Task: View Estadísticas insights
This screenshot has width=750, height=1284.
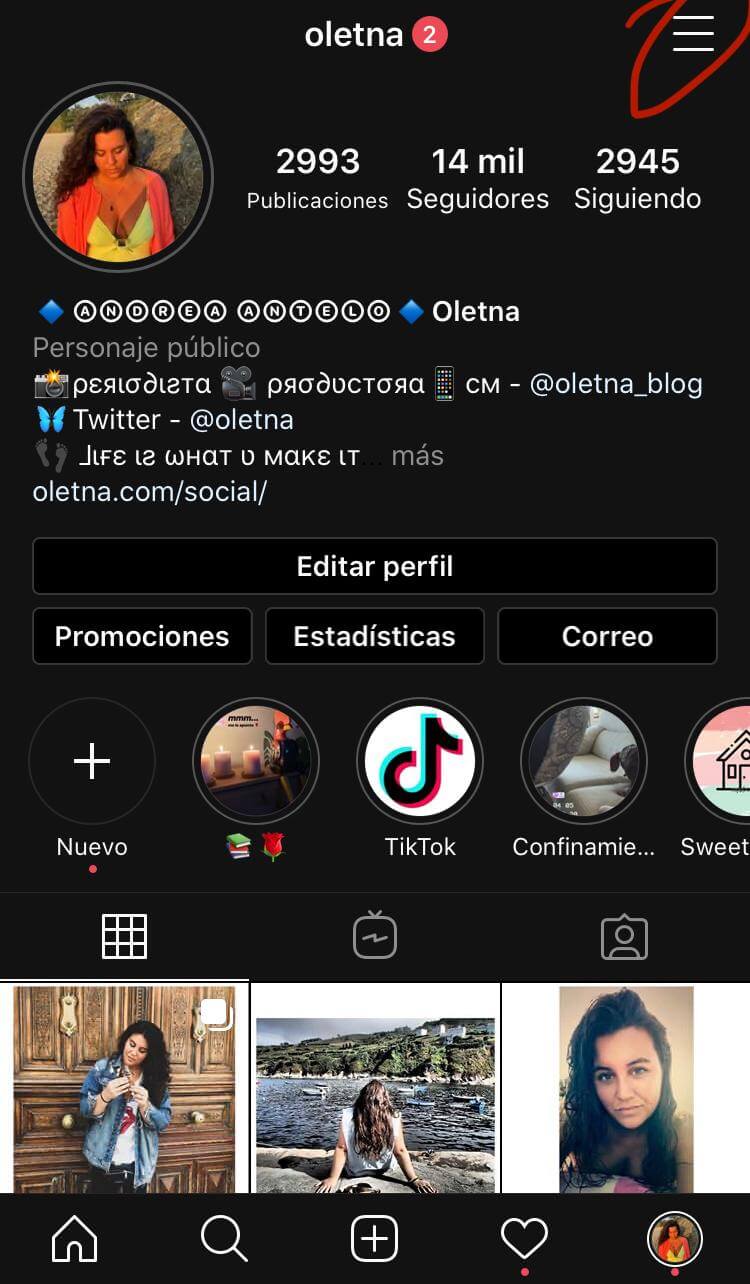Action: coord(374,636)
